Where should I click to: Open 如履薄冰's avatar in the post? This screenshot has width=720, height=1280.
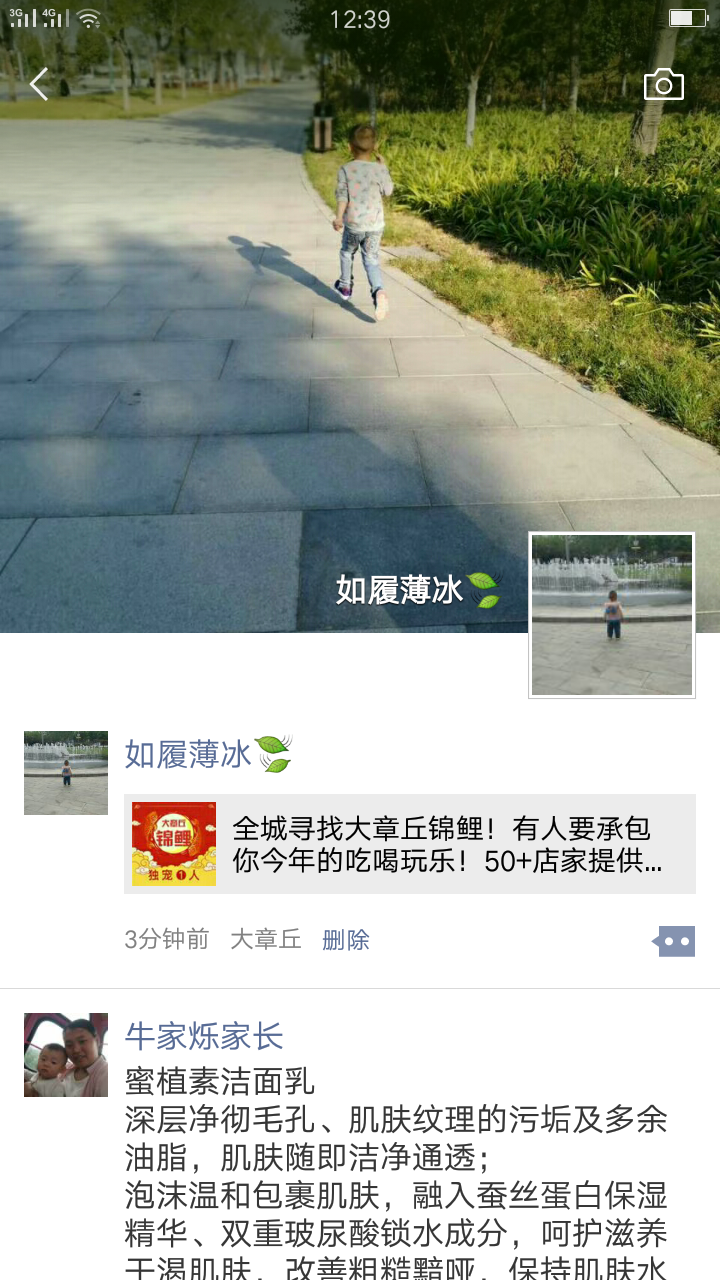point(66,773)
